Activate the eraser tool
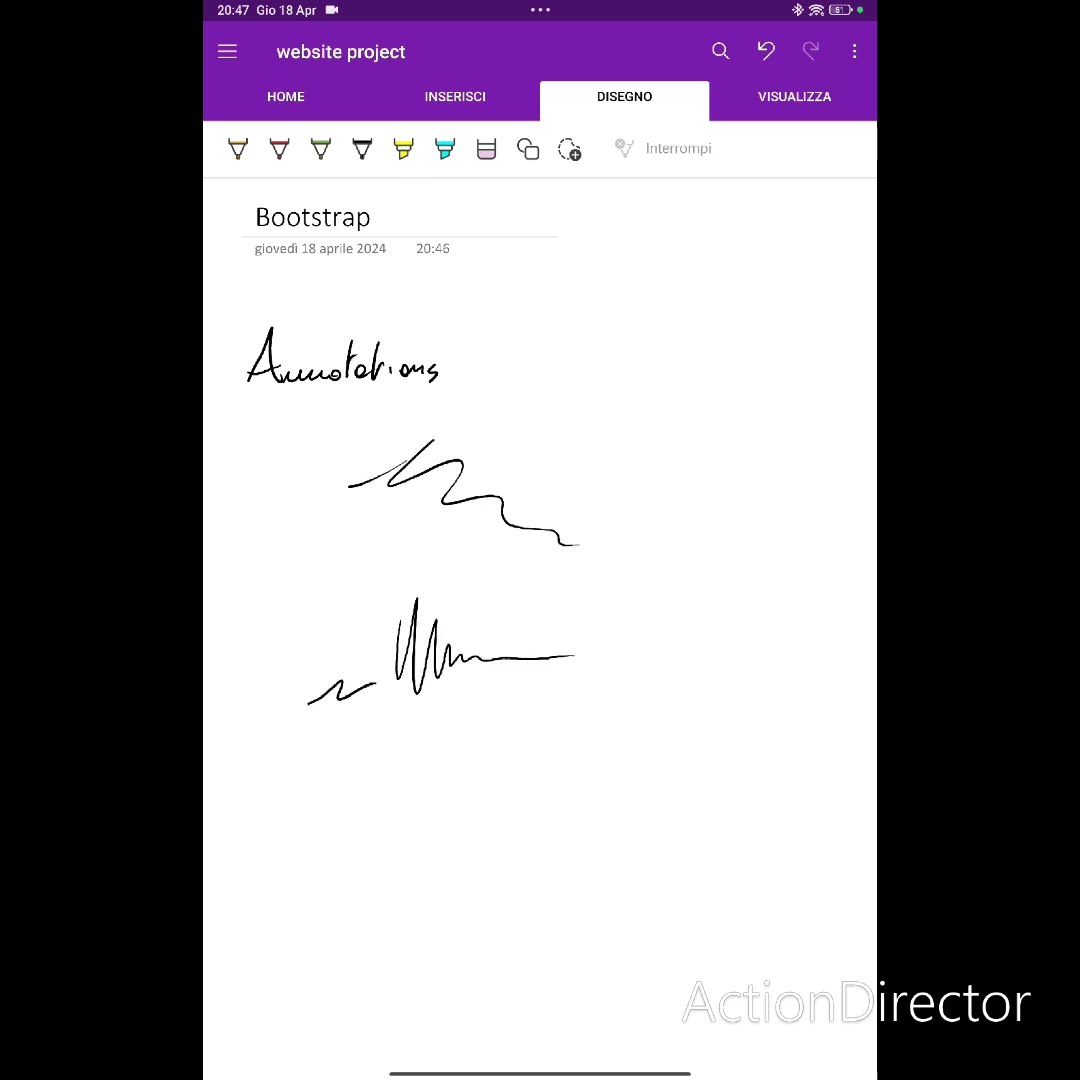 click(486, 149)
